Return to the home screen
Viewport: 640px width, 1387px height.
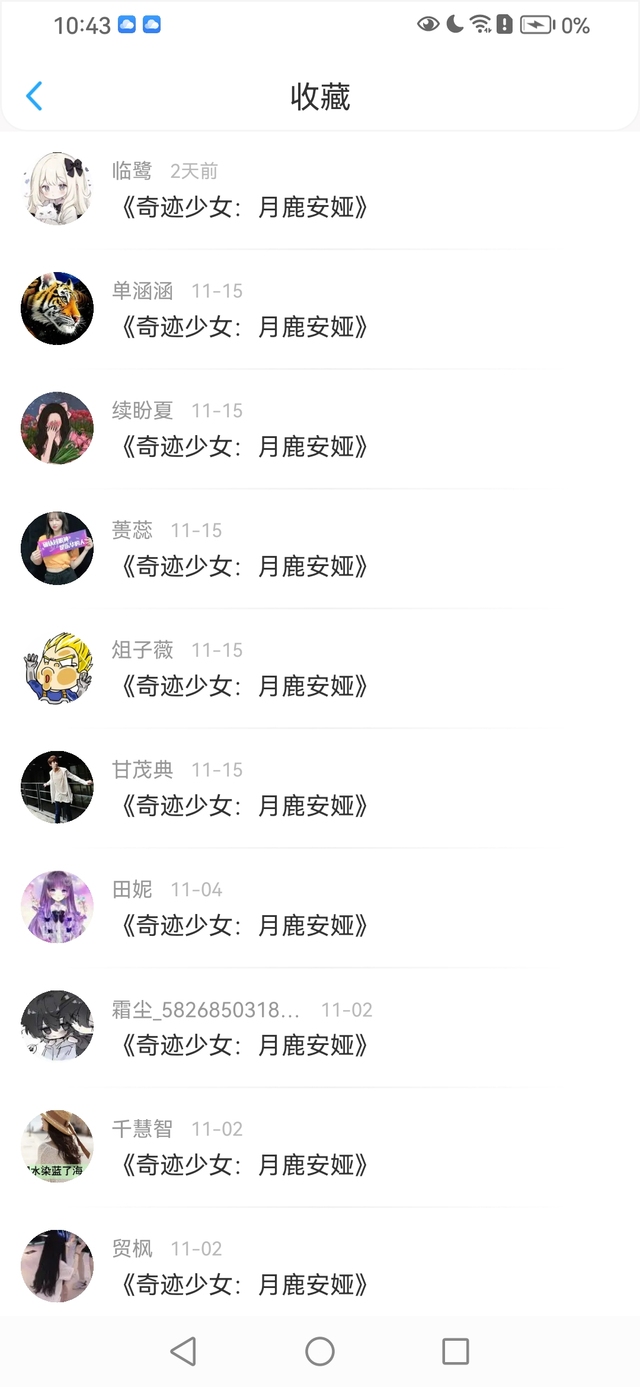320,1352
